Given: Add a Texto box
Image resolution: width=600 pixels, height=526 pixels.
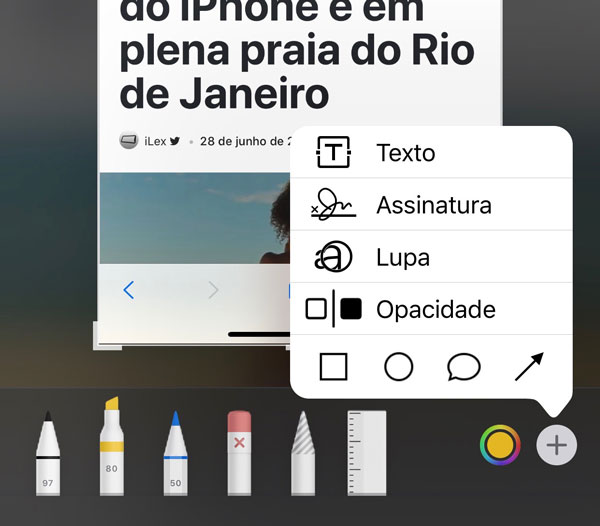Looking at the screenshot, I should click(404, 153).
